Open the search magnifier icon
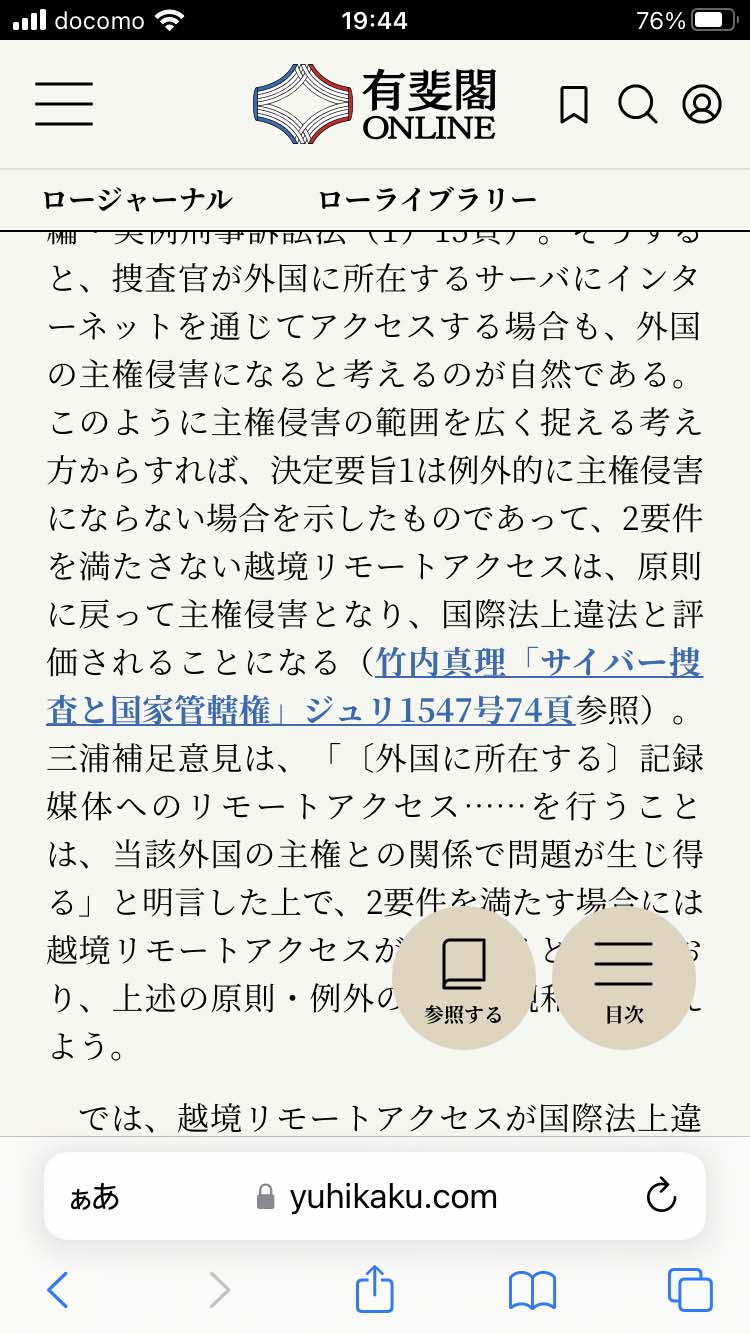 click(x=637, y=104)
